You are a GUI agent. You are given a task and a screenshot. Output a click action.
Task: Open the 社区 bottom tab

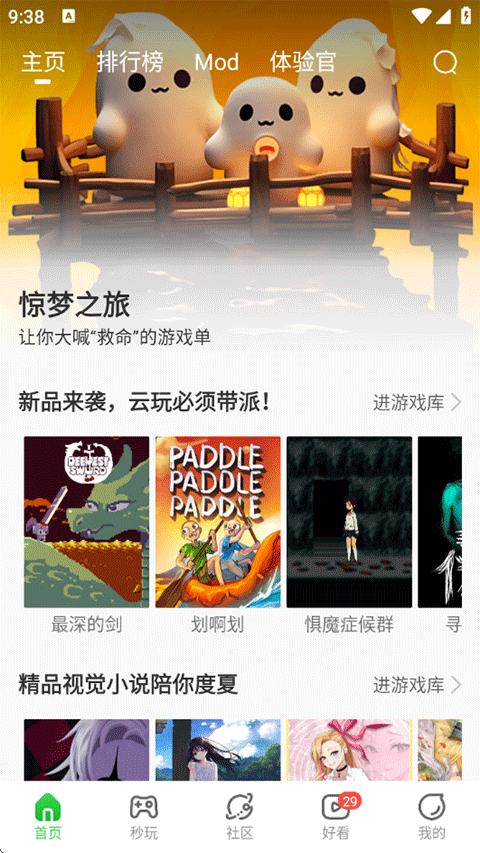[x=239, y=816]
